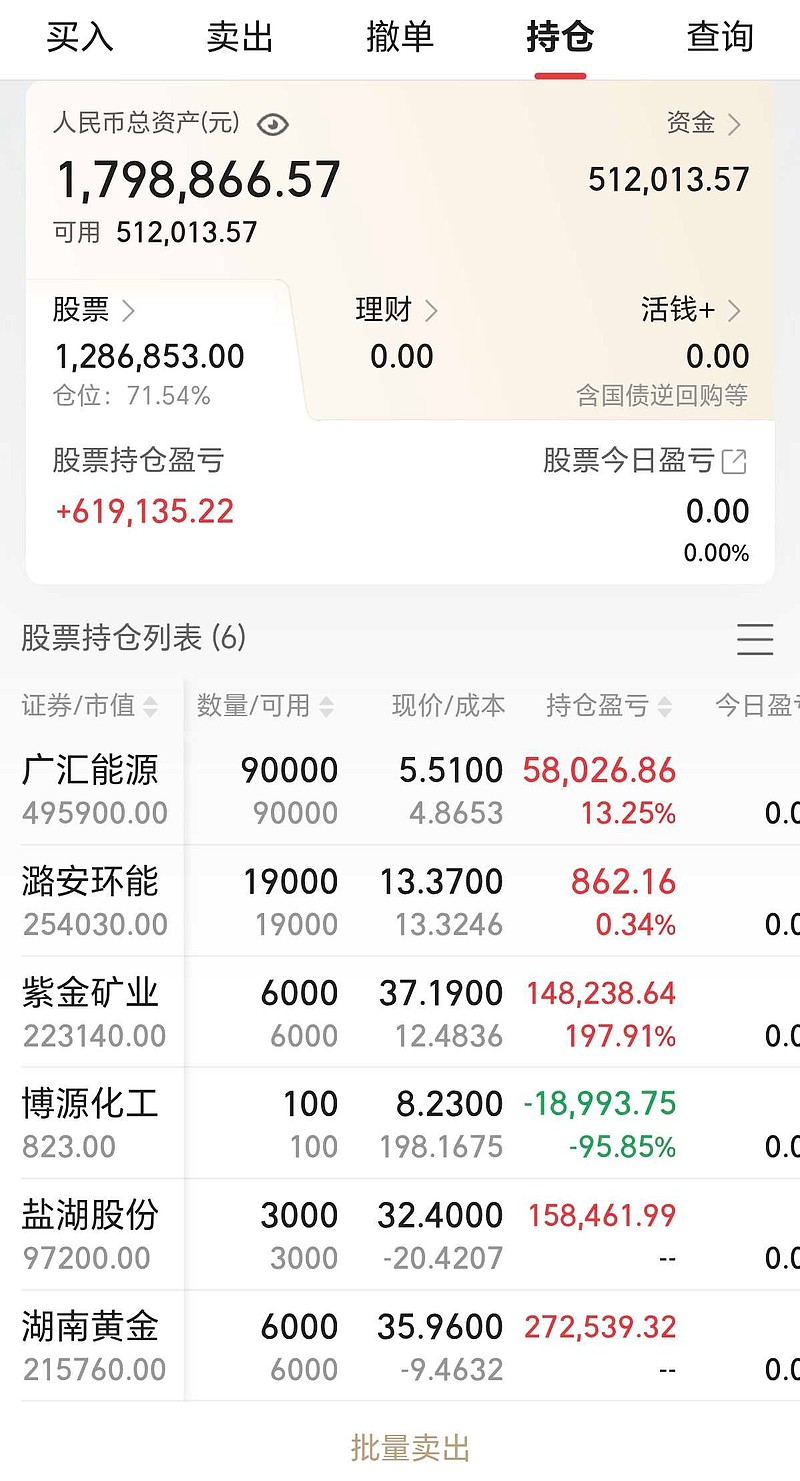Open the 活钱+ section chevron
800x1481 pixels.
737,311
